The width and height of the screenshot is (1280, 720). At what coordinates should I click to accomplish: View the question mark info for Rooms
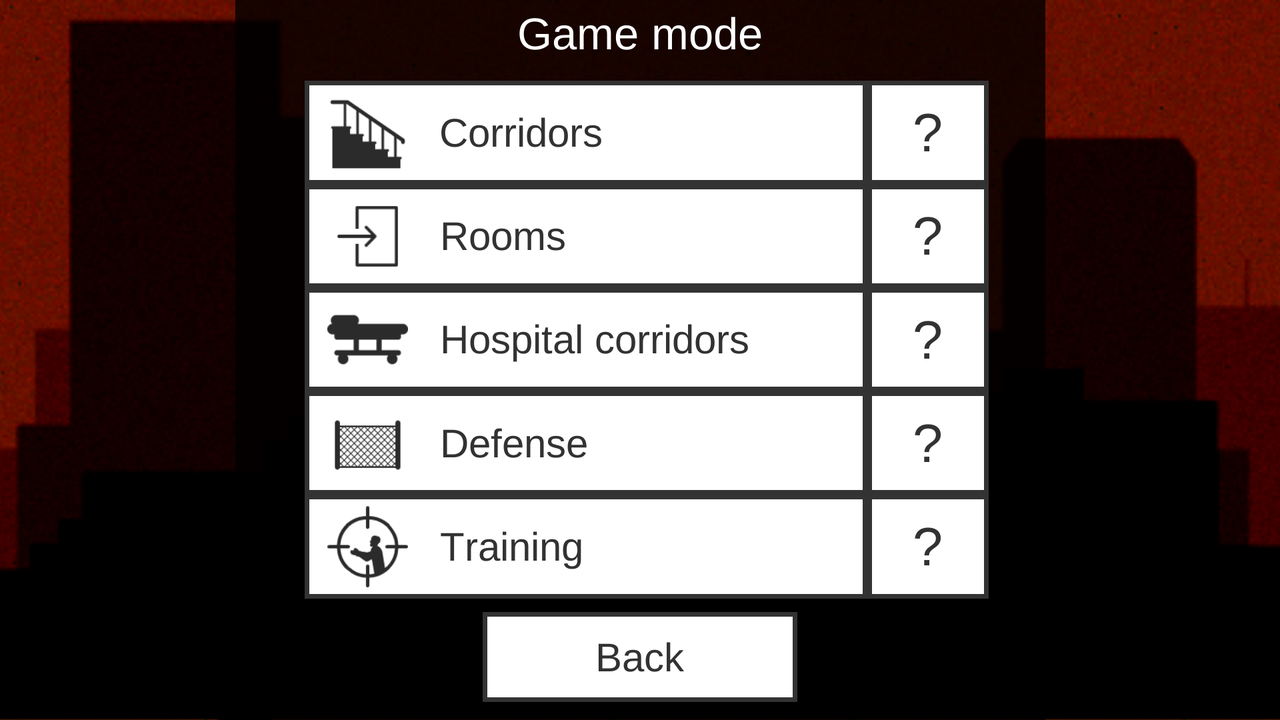[928, 237]
